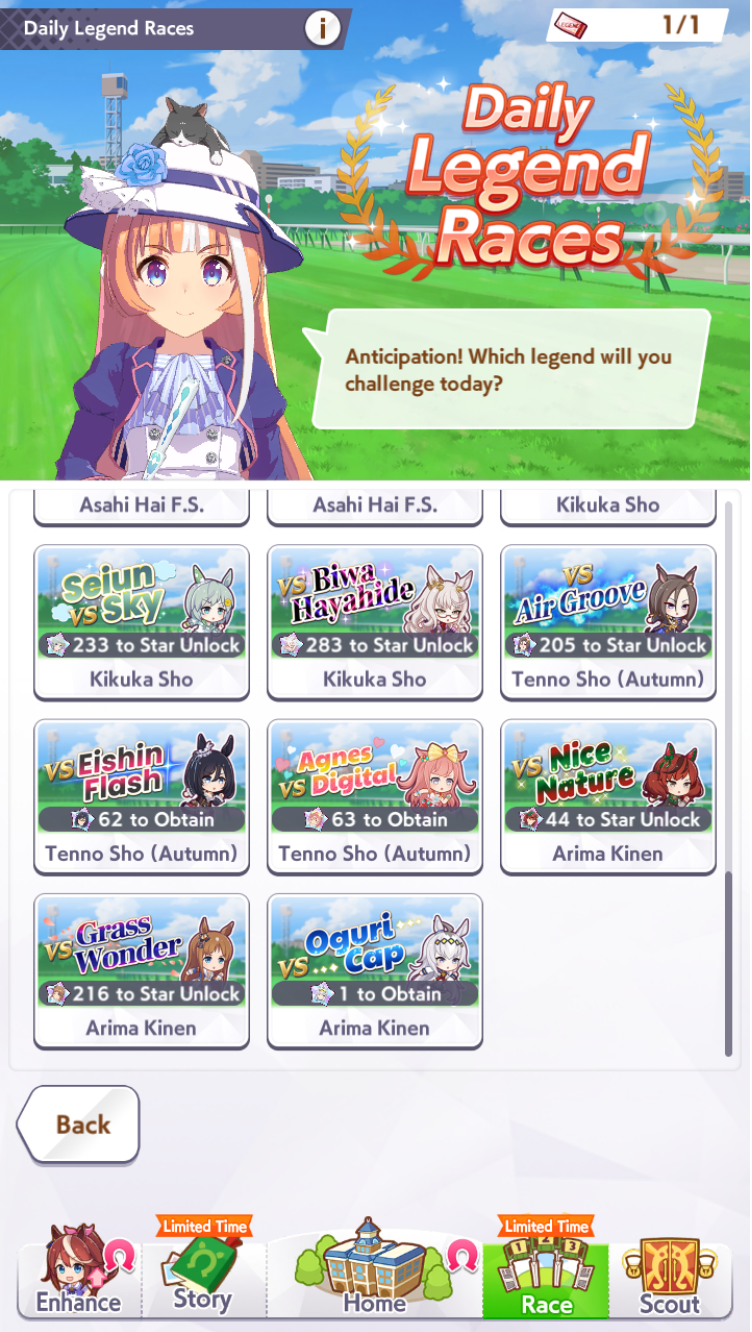Challenge Seiun Sky in Kikuka Sho
The image size is (752, 1332).
pos(141,622)
